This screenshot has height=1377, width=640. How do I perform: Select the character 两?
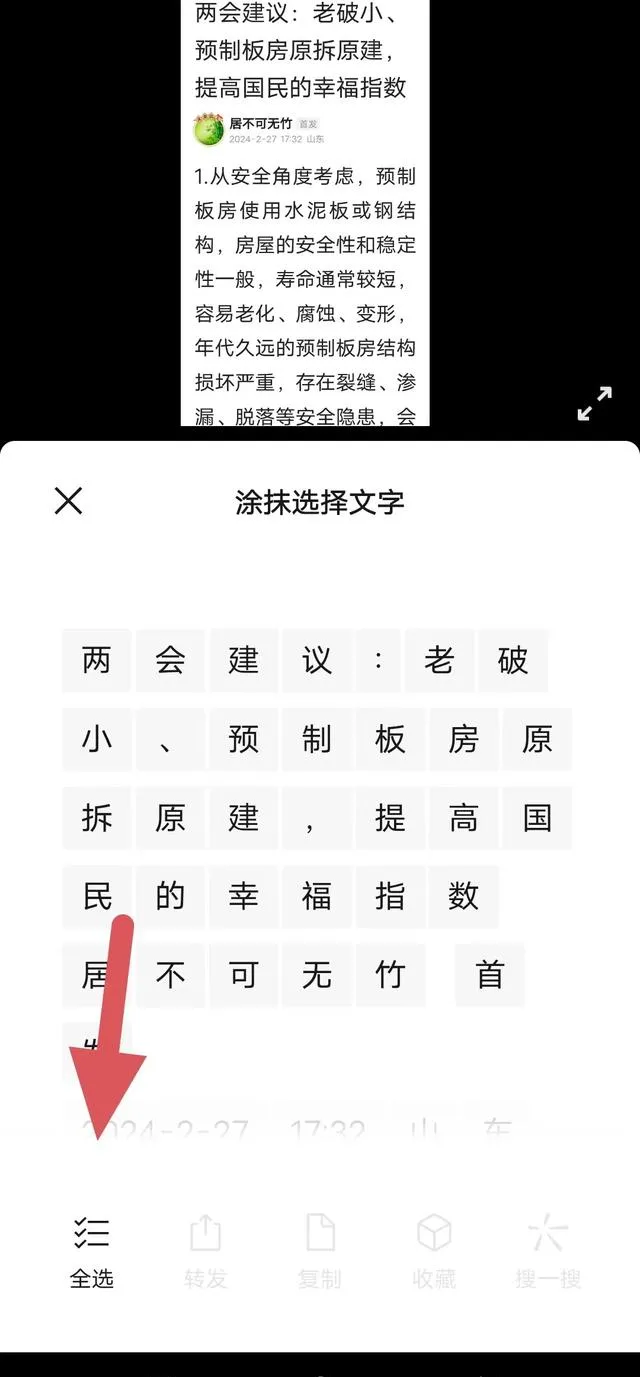point(97,661)
